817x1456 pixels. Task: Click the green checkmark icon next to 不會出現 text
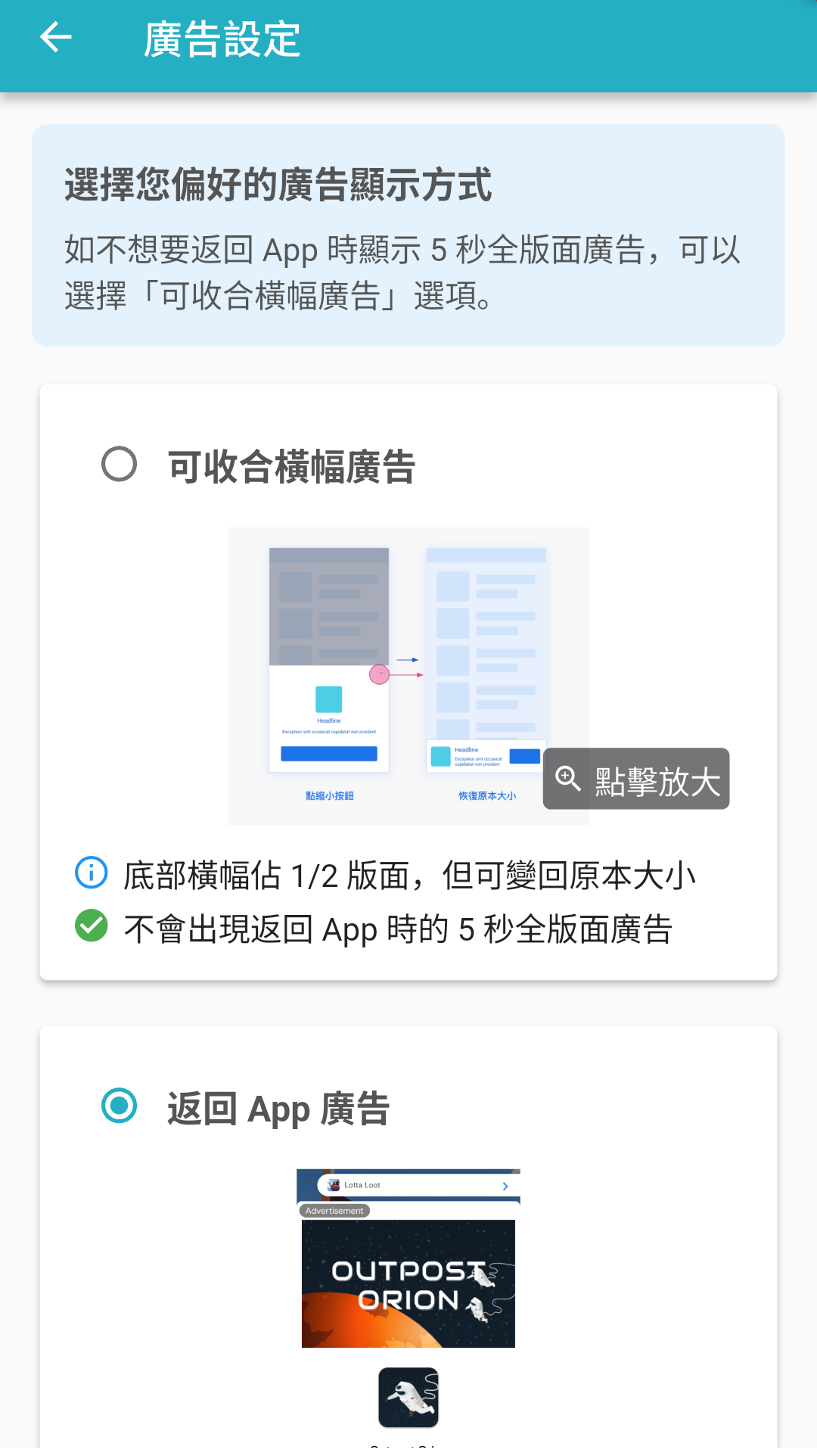click(90, 925)
